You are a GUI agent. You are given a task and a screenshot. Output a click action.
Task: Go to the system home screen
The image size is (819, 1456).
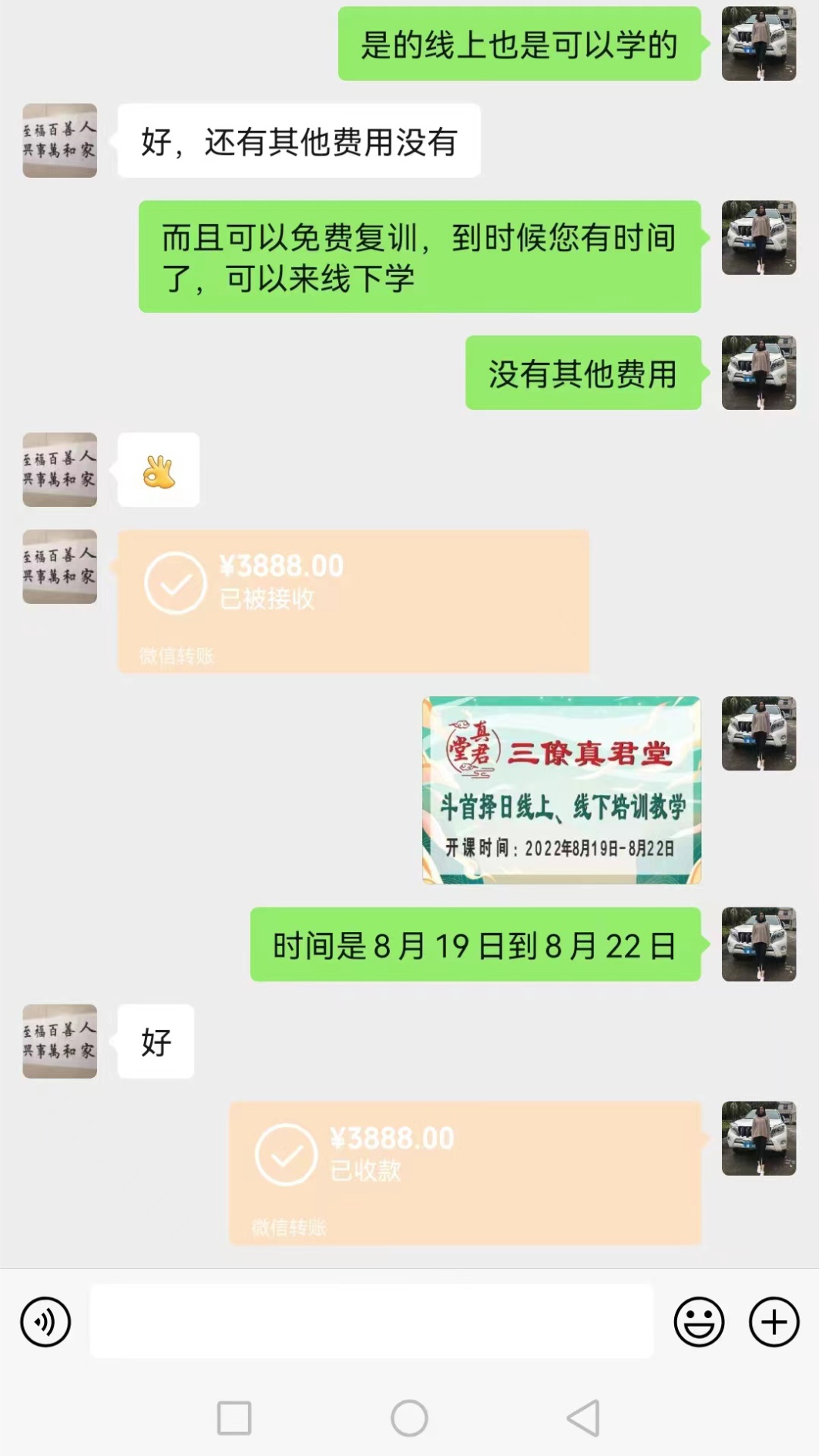point(409,1417)
